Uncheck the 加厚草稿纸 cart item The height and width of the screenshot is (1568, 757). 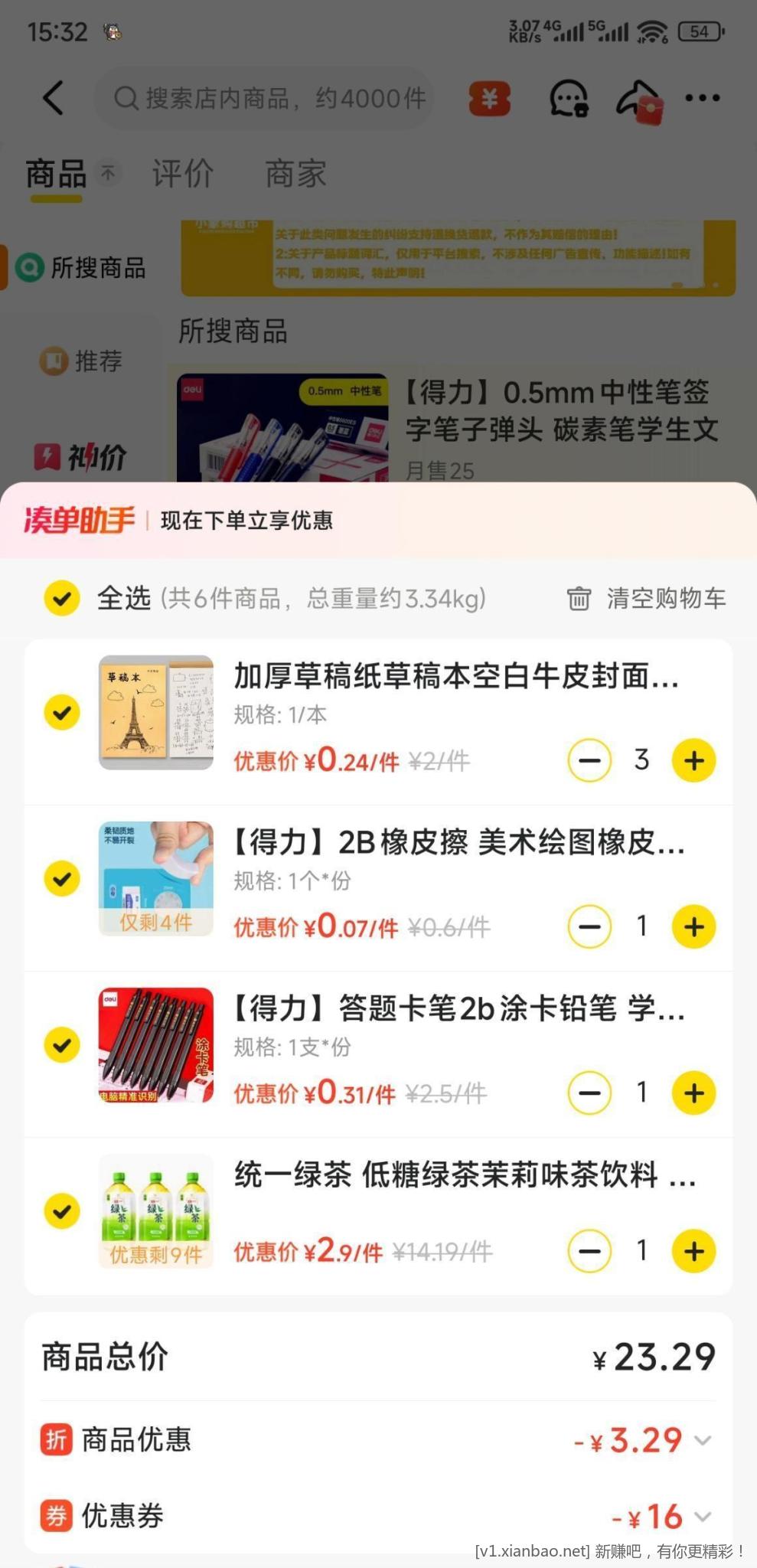(x=62, y=712)
